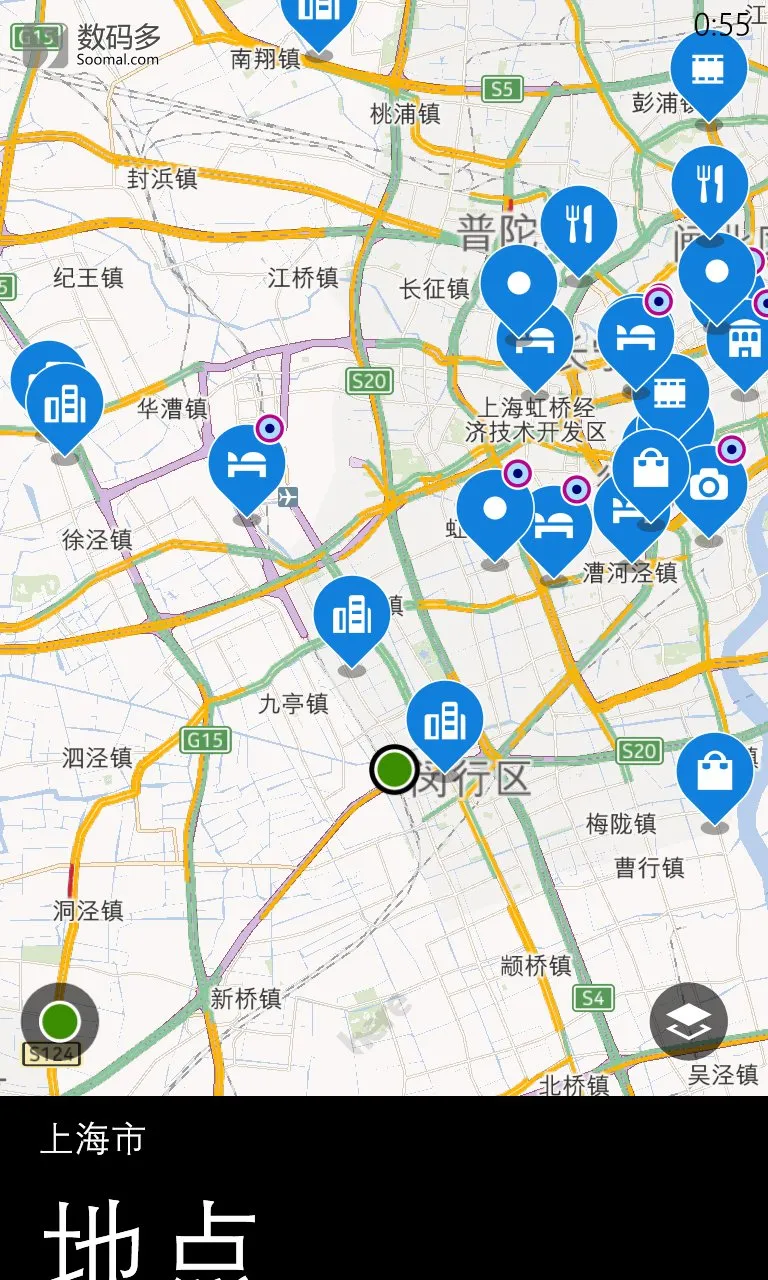Open the map layers button
The image size is (768, 1280).
(688, 1021)
